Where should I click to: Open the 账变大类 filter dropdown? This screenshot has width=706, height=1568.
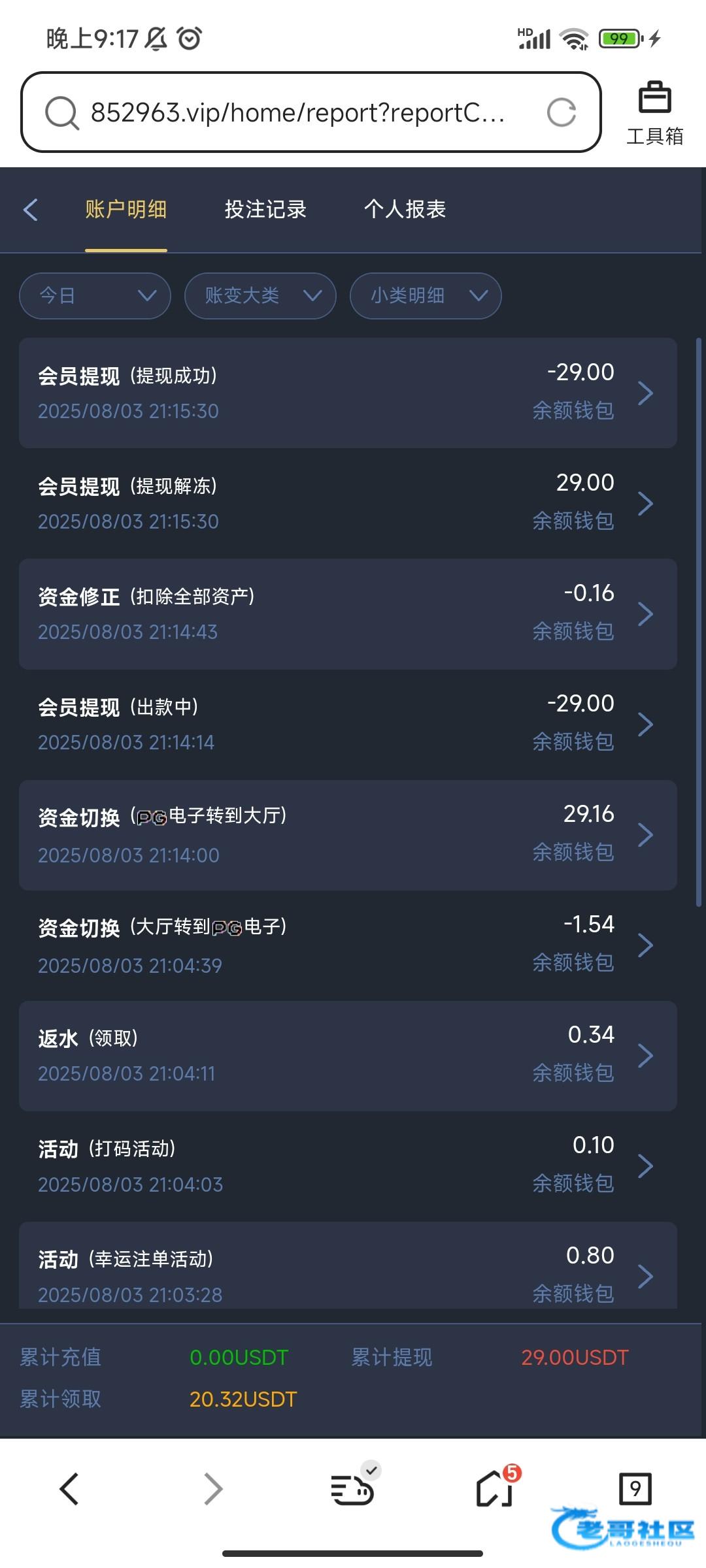260,296
